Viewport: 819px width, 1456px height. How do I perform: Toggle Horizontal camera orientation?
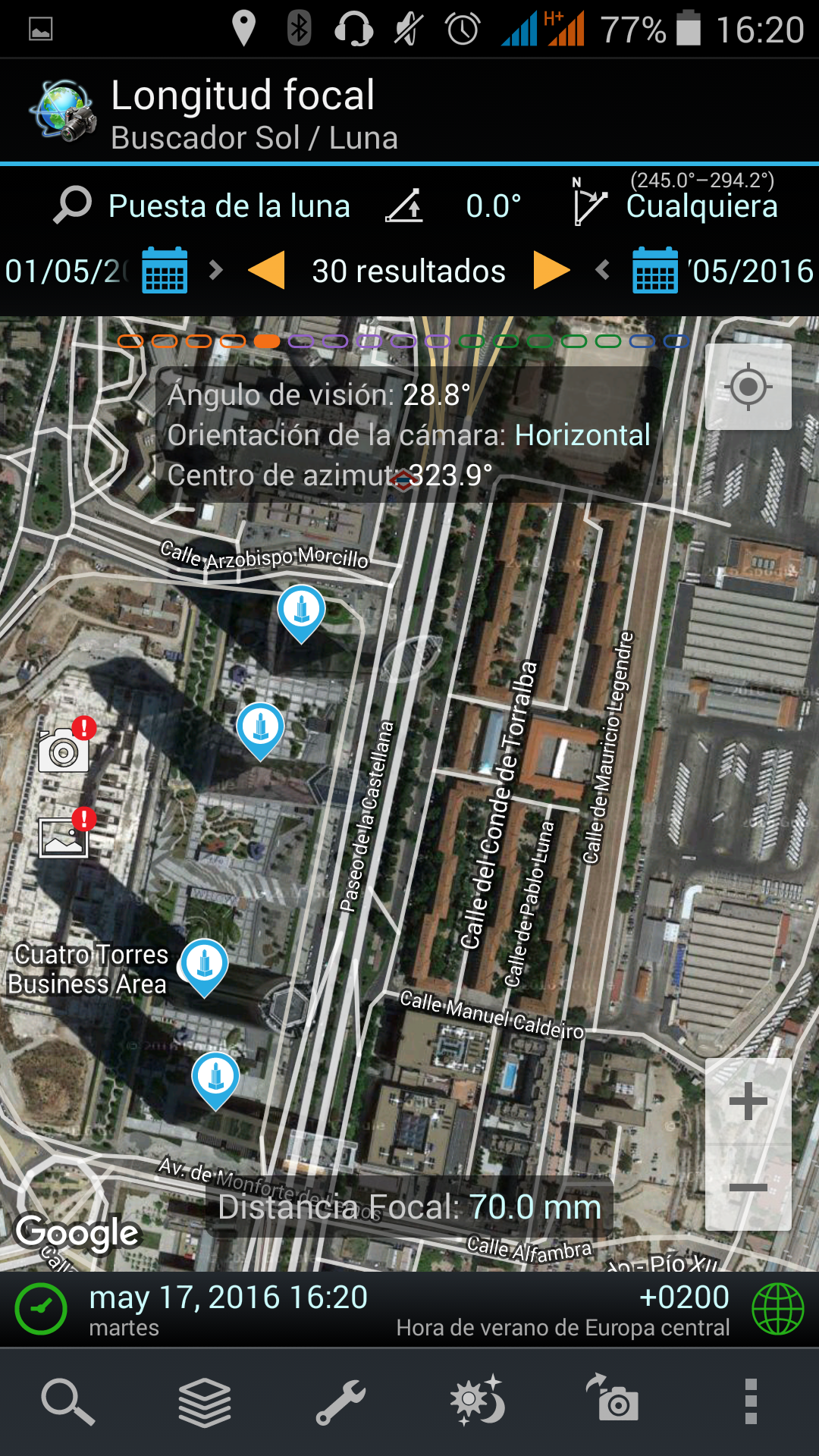582,435
